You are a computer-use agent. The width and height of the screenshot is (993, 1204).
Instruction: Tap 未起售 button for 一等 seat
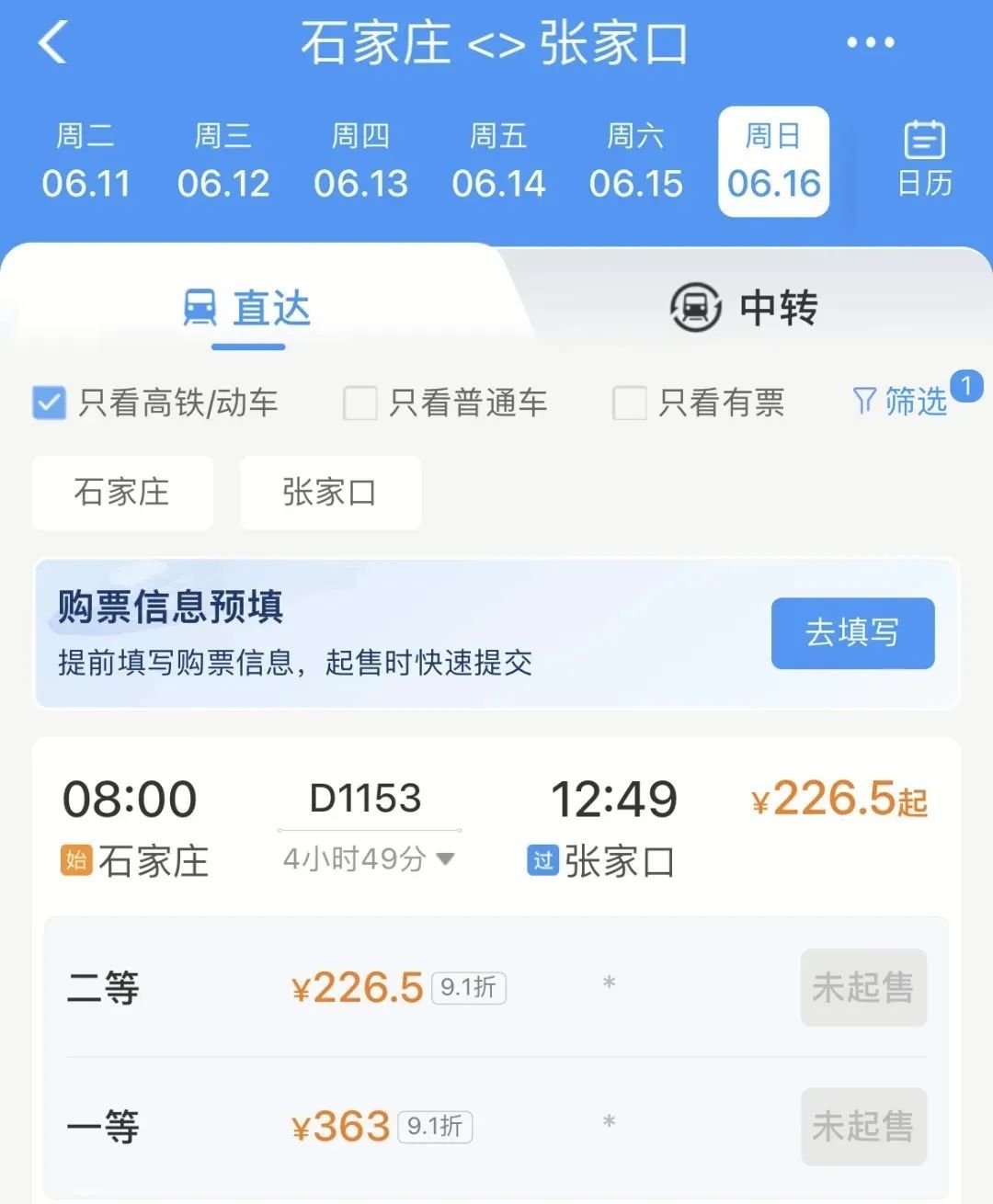(863, 1127)
